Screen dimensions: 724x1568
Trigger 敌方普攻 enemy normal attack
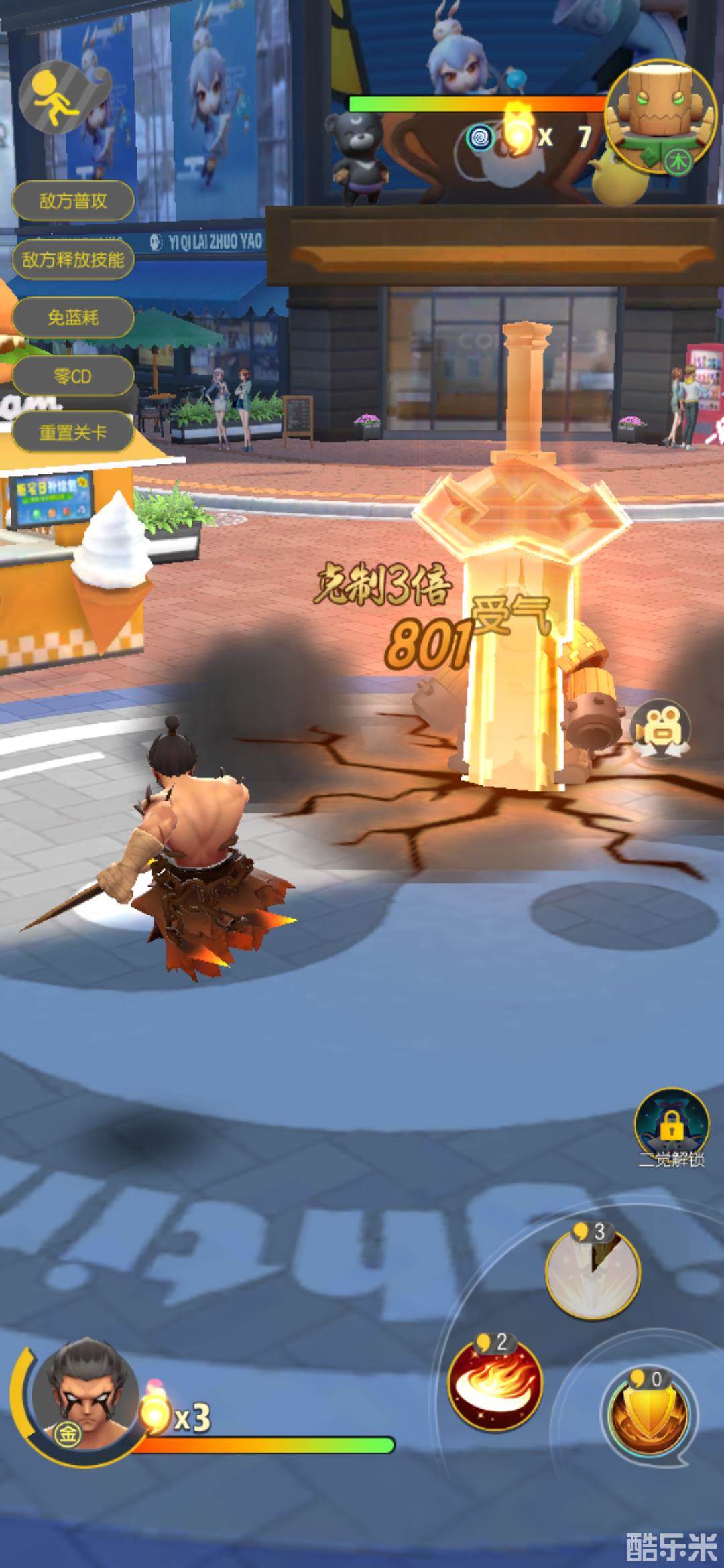tap(73, 200)
